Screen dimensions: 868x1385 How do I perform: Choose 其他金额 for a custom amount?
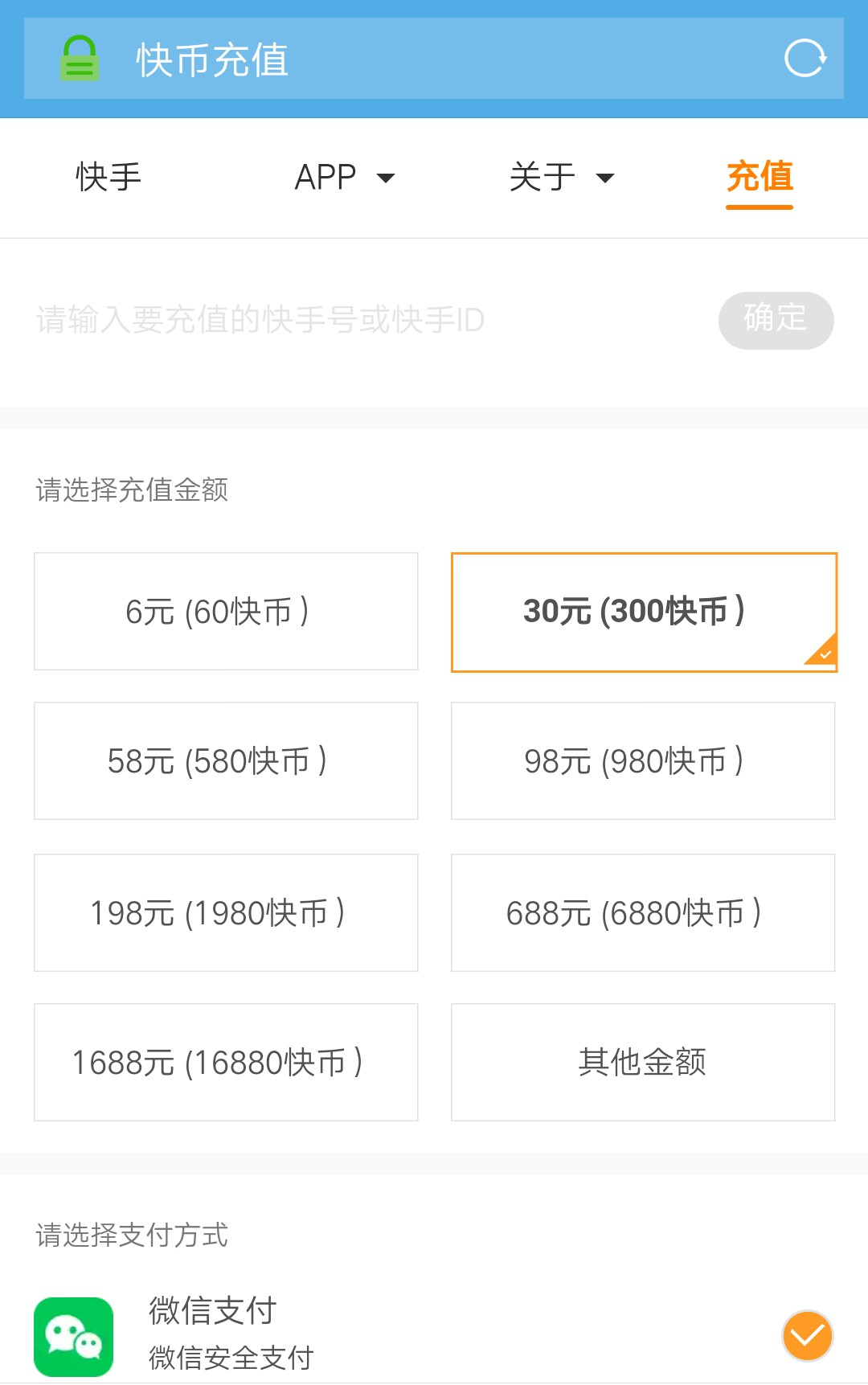643,1062
